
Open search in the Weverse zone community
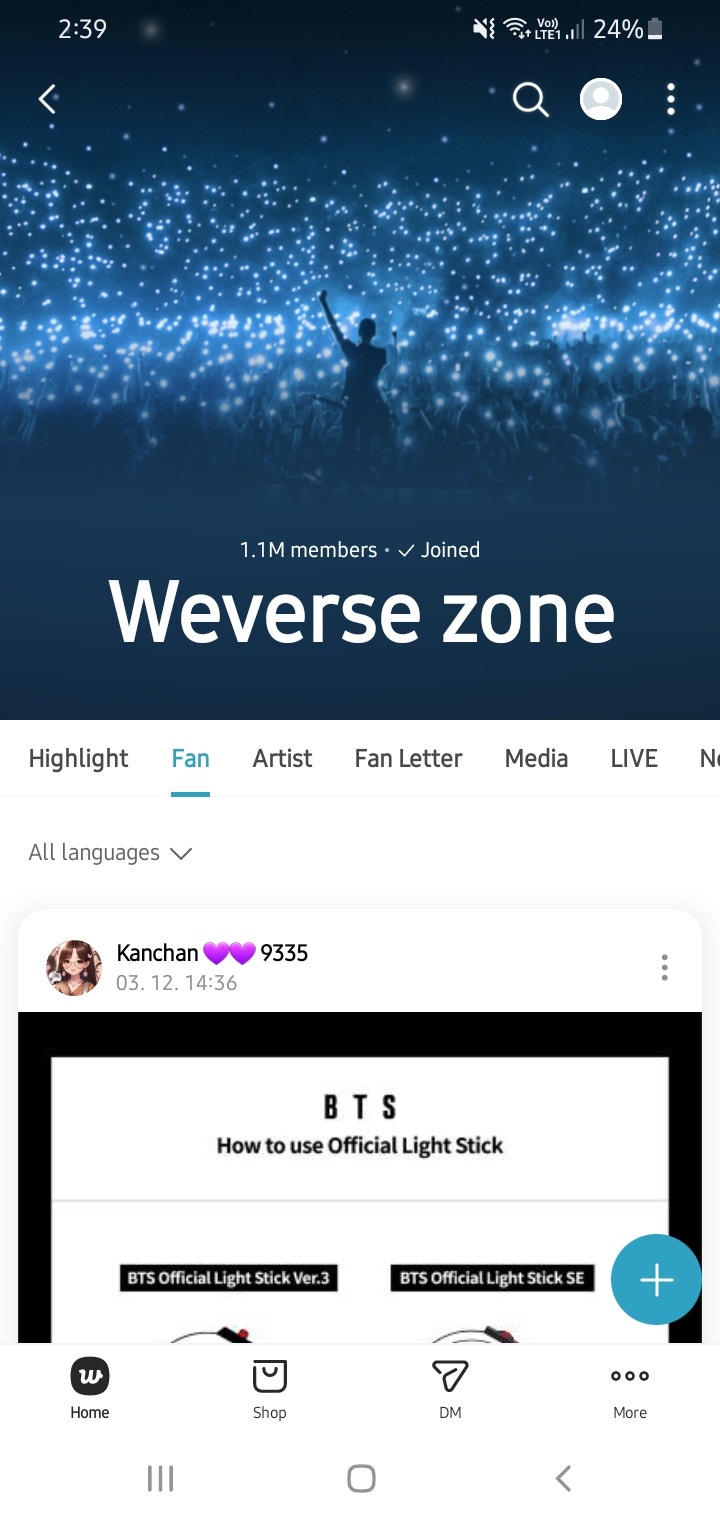531,99
